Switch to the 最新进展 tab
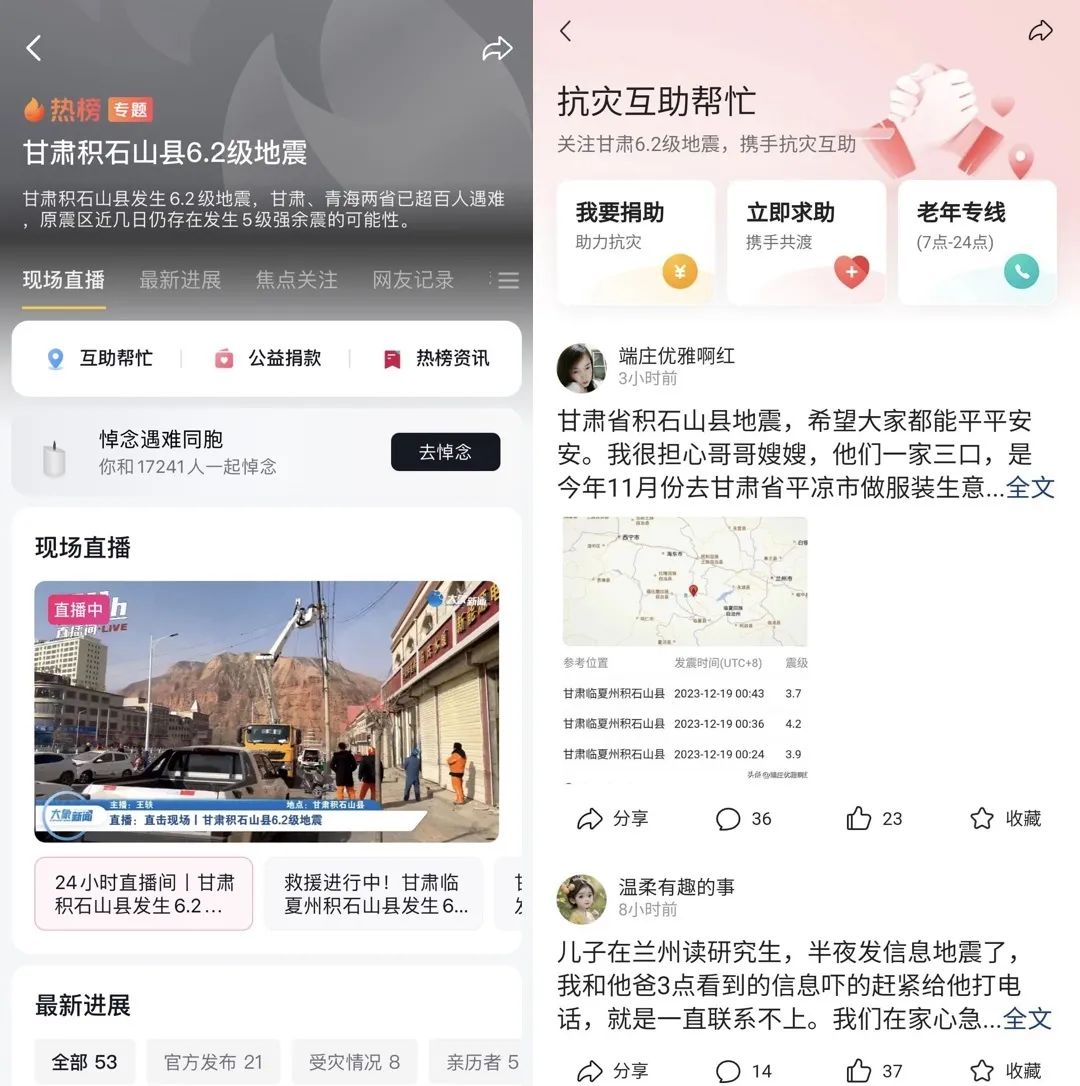This screenshot has height=1086, width=1080. point(180,280)
